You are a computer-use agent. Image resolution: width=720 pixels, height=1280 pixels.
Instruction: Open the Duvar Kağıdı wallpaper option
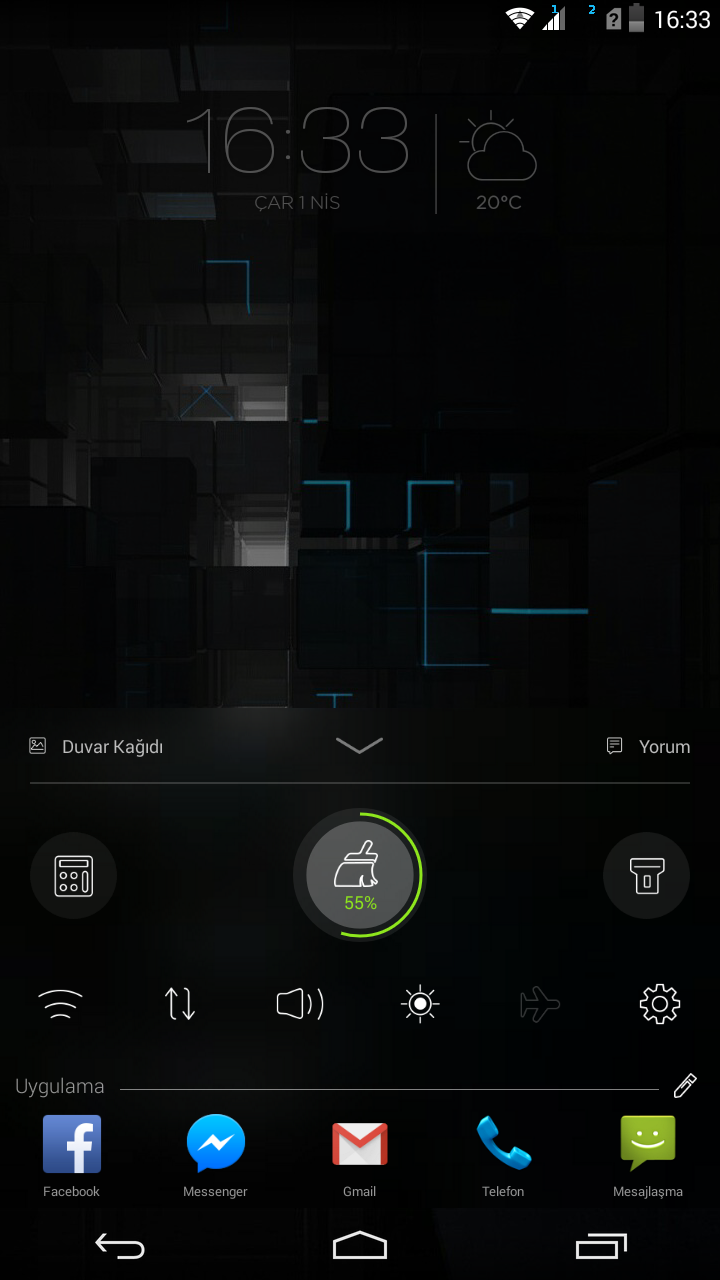(x=96, y=746)
